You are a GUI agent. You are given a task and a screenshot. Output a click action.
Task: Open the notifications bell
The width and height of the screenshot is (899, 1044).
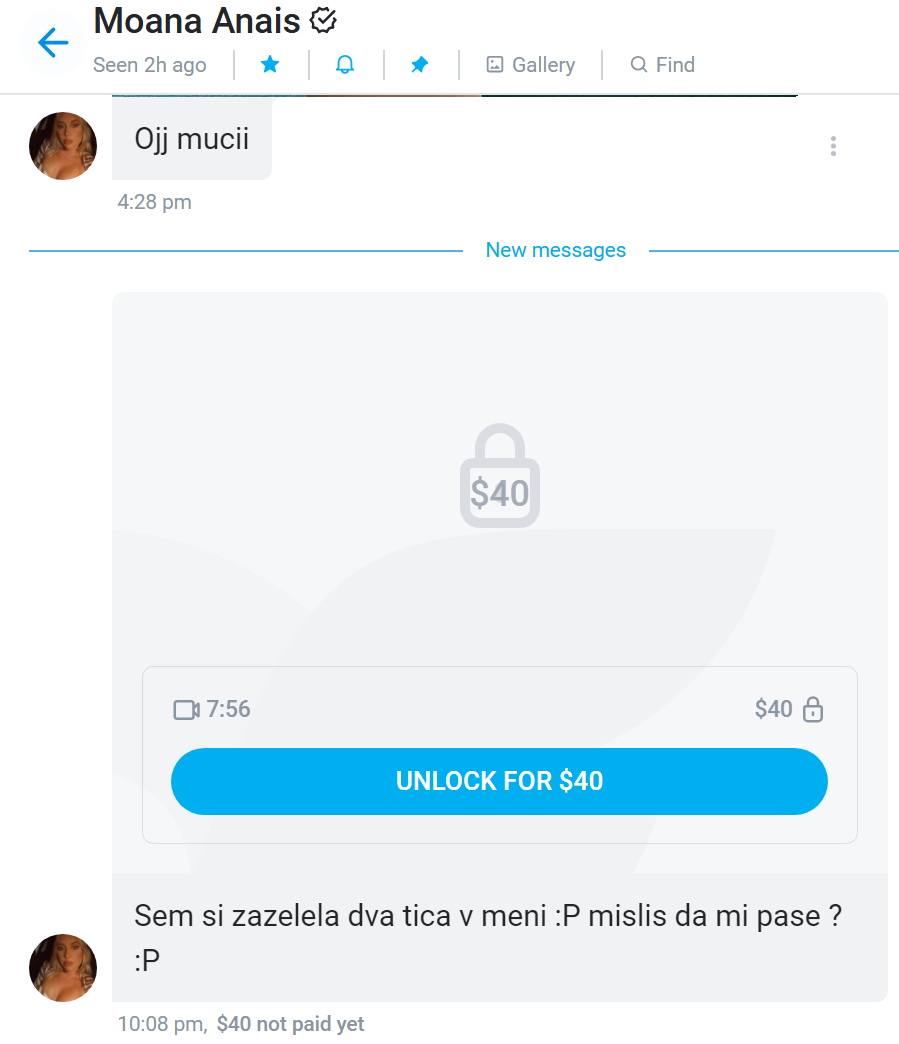(x=345, y=65)
